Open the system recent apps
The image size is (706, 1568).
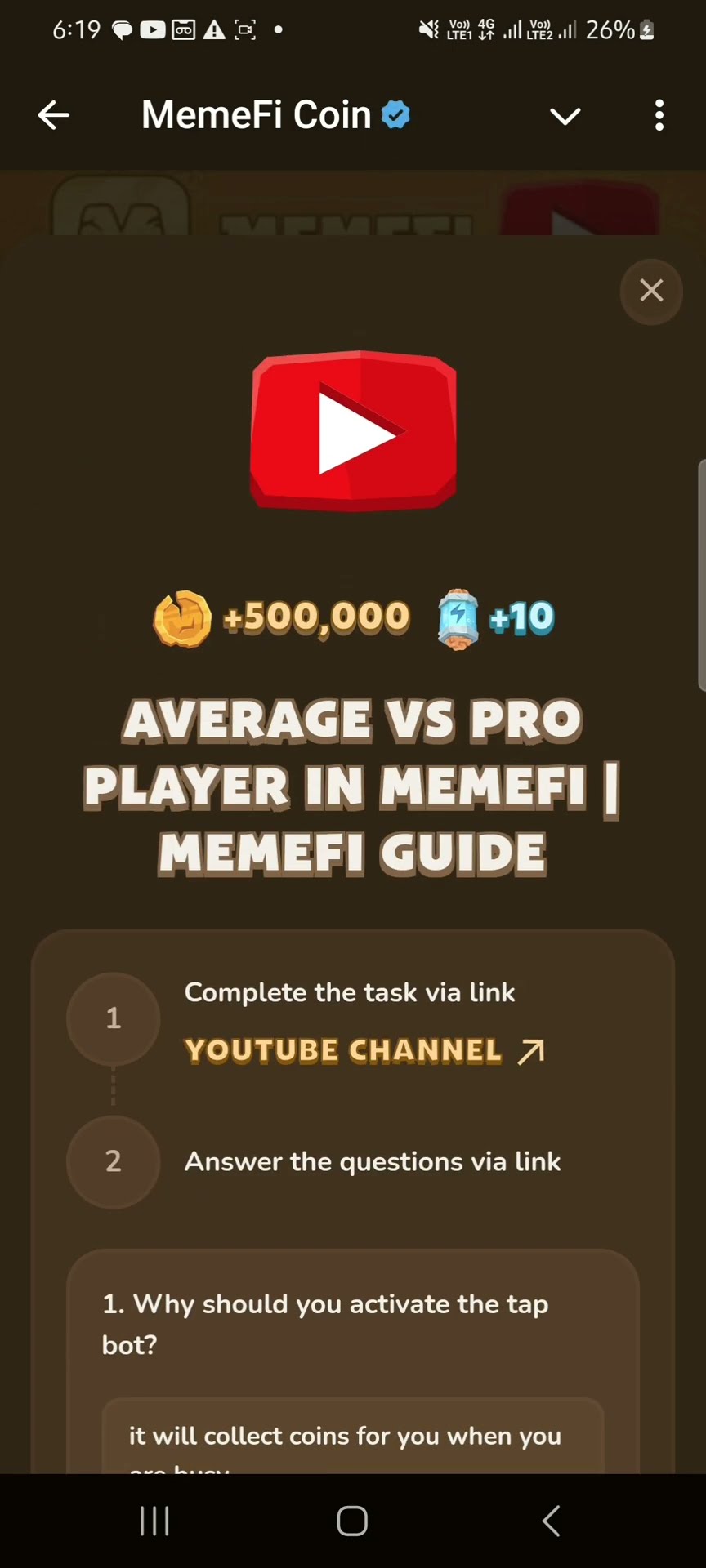click(x=154, y=1521)
